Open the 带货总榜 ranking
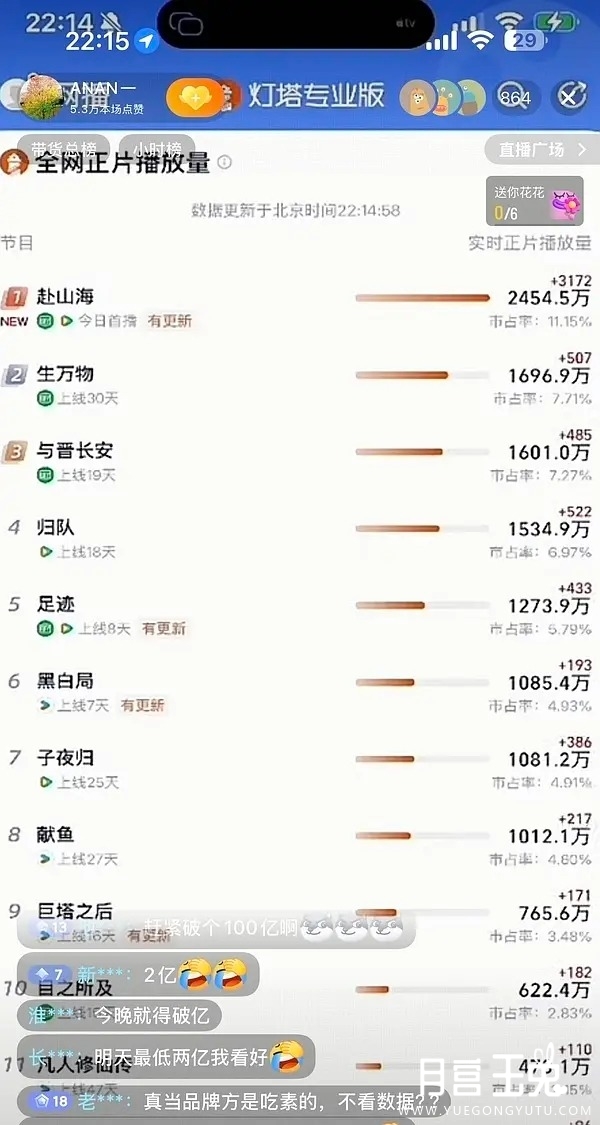This screenshot has height=1125, width=600. (x=63, y=148)
